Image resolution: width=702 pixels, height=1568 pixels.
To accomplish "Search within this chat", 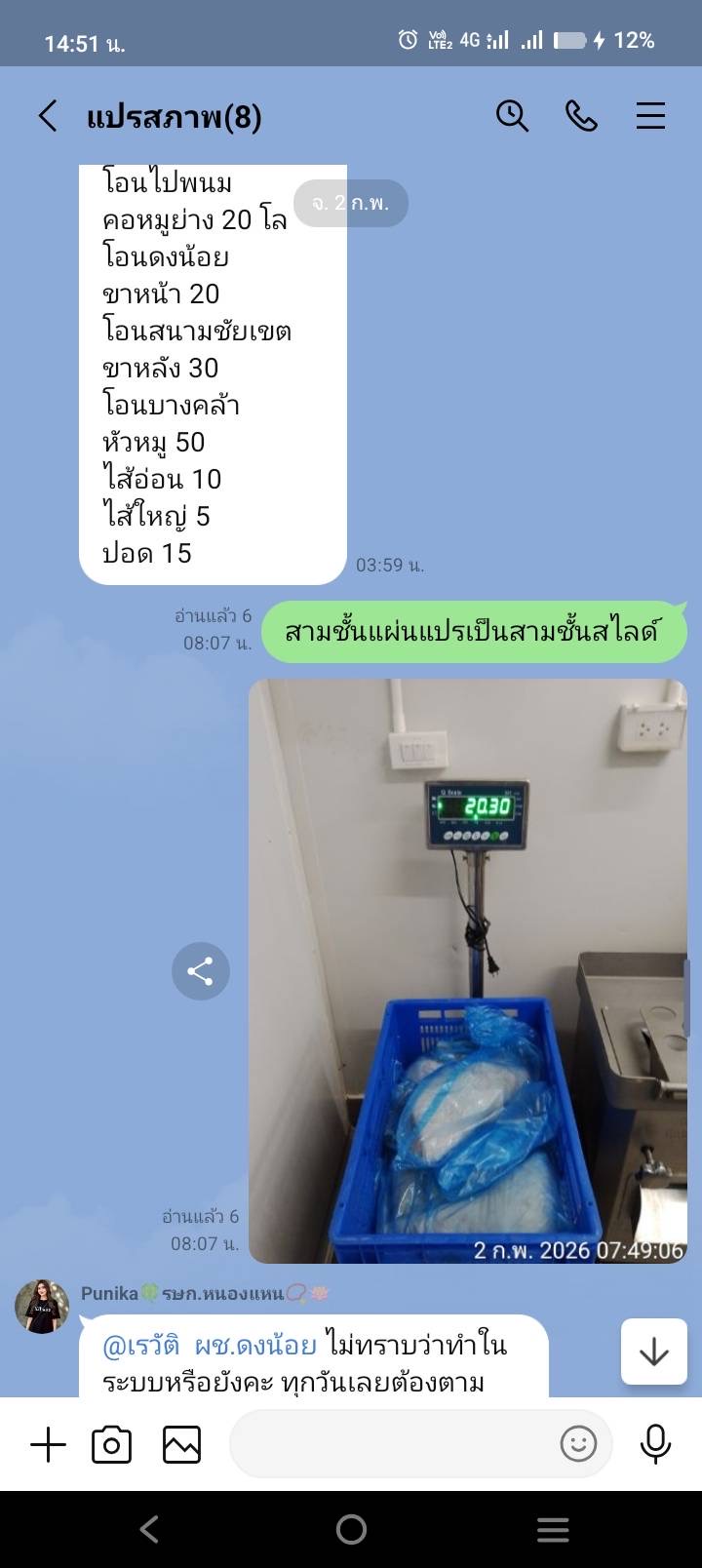I will coord(512,116).
